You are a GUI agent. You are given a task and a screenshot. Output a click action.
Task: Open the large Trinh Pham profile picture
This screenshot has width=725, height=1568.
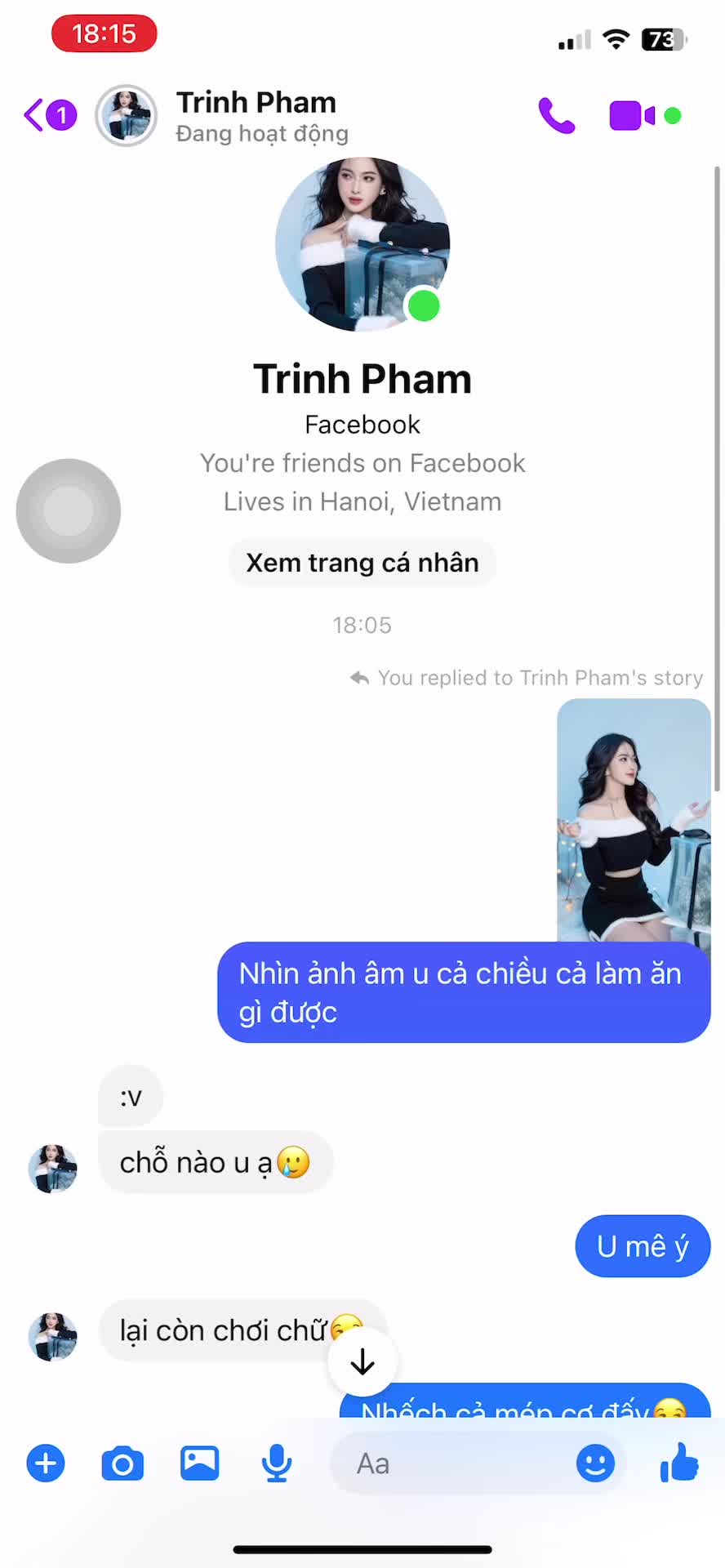click(x=362, y=245)
